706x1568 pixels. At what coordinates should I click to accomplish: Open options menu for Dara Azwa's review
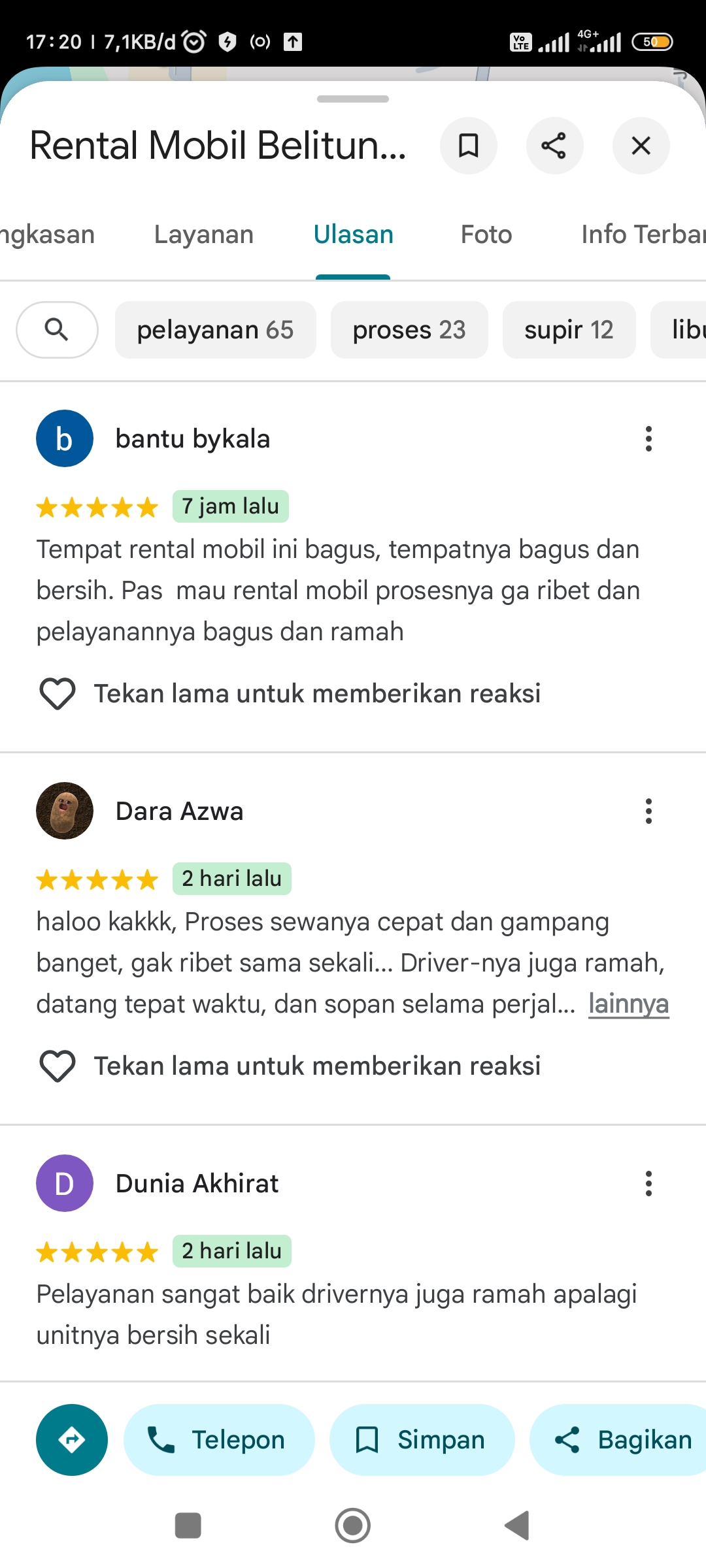(648, 811)
